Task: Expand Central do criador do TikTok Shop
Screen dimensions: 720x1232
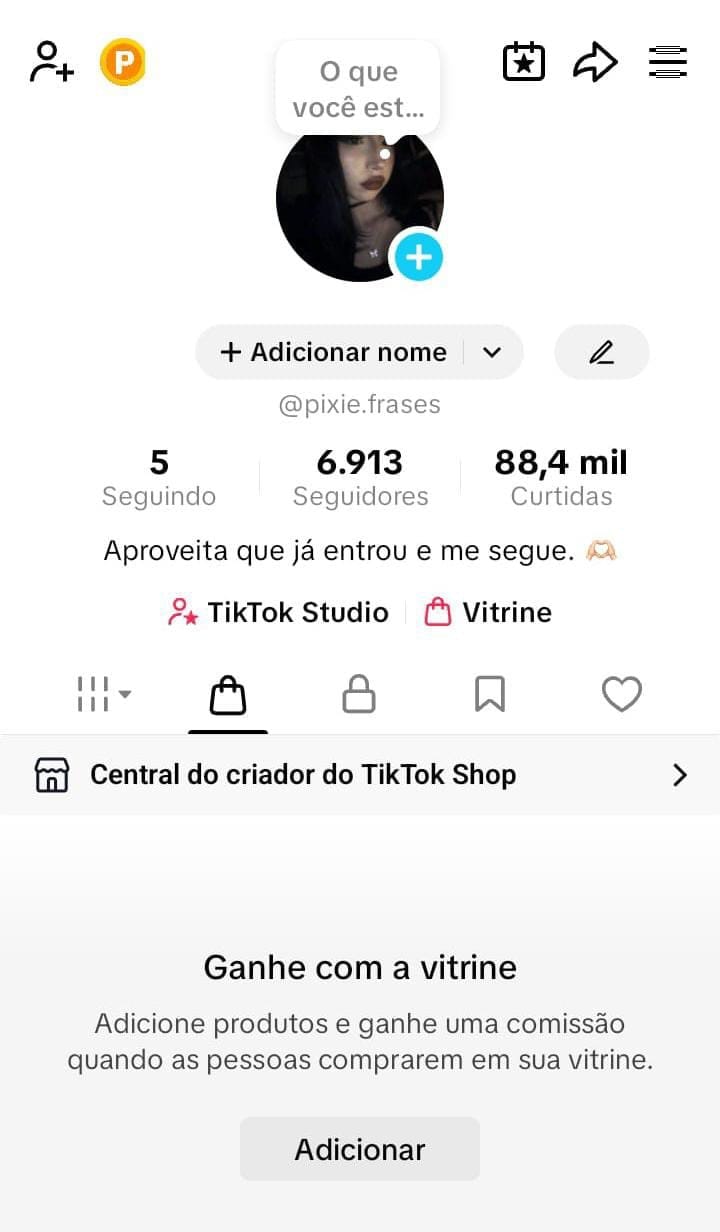Action: (x=680, y=774)
